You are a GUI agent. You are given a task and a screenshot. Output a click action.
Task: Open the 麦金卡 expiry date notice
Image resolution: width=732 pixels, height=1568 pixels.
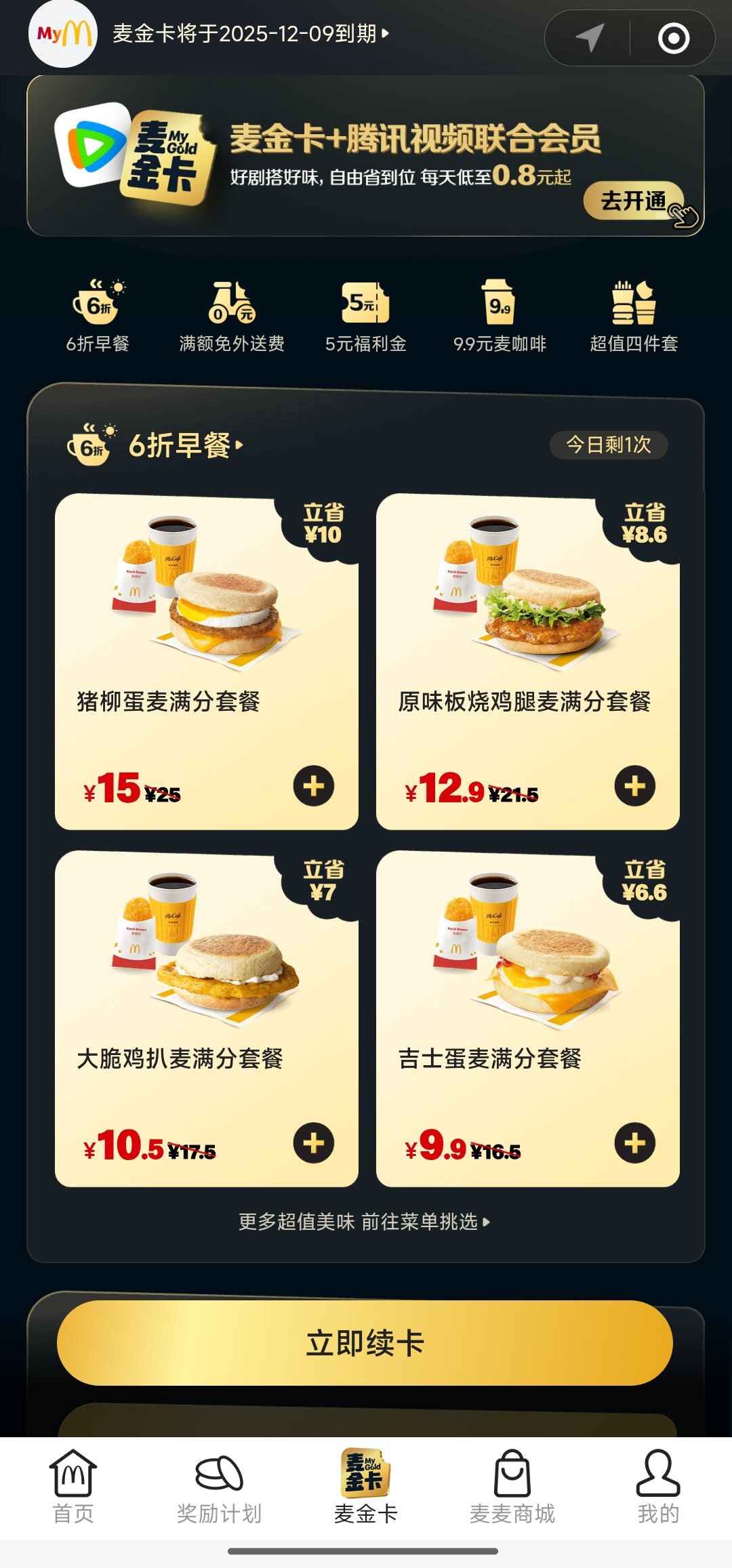click(250, 33)
